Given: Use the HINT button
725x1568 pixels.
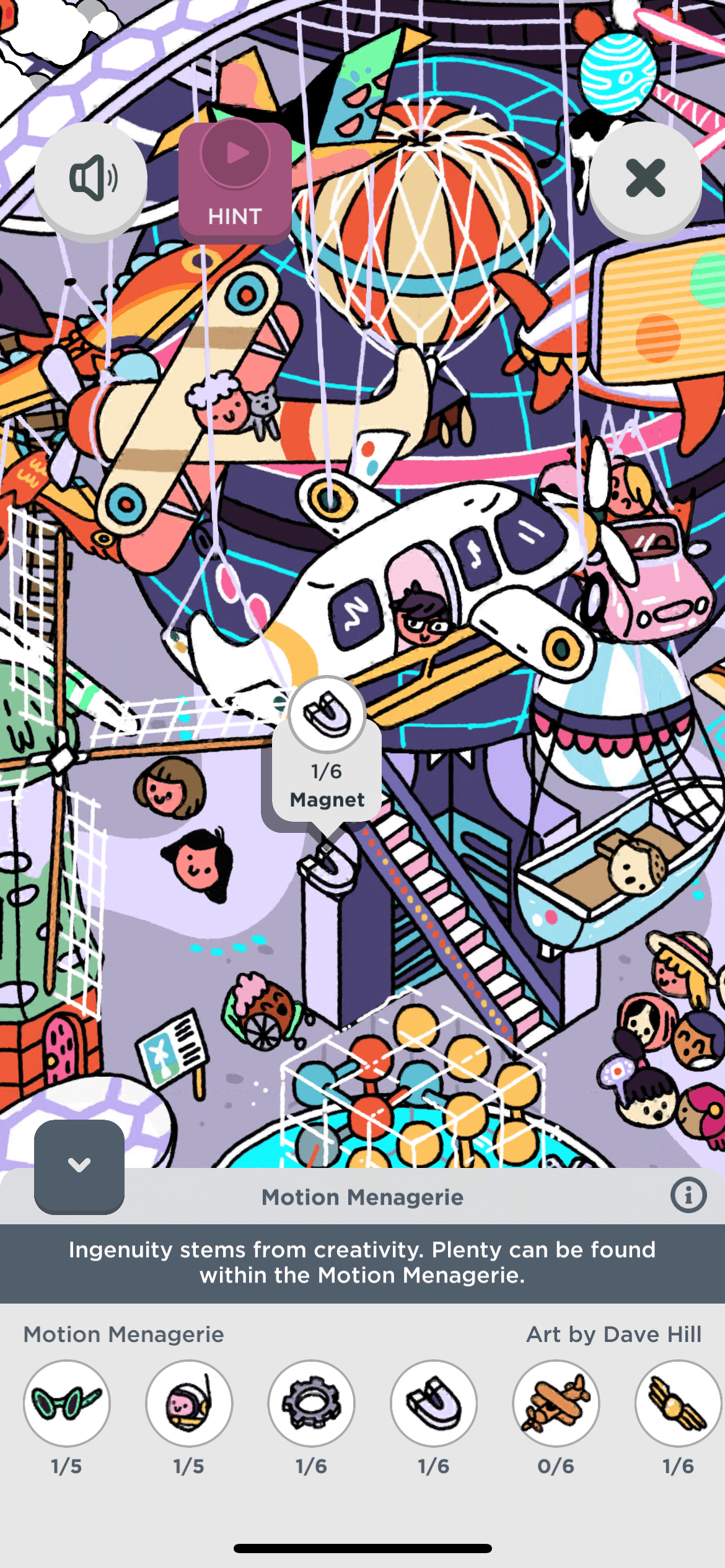Looking at the screenshot, I should [x=235, y=182].
